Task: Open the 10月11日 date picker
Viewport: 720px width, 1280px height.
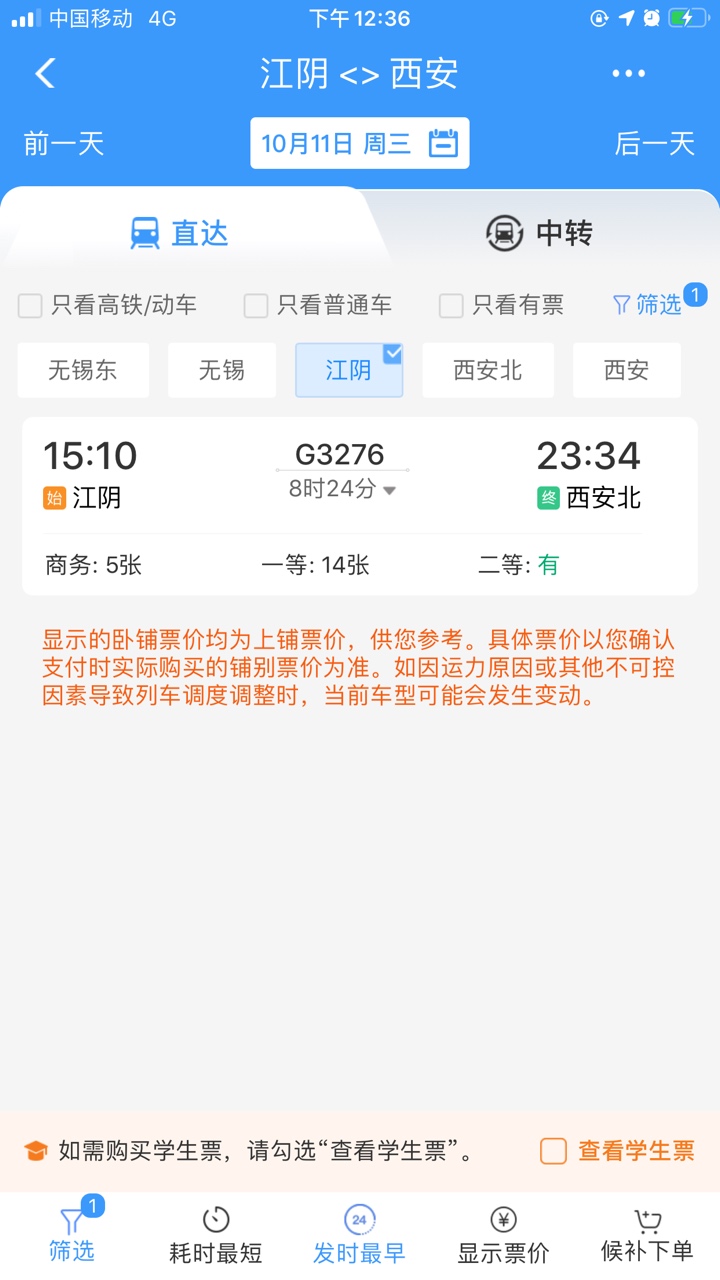Action: point(359,144)
